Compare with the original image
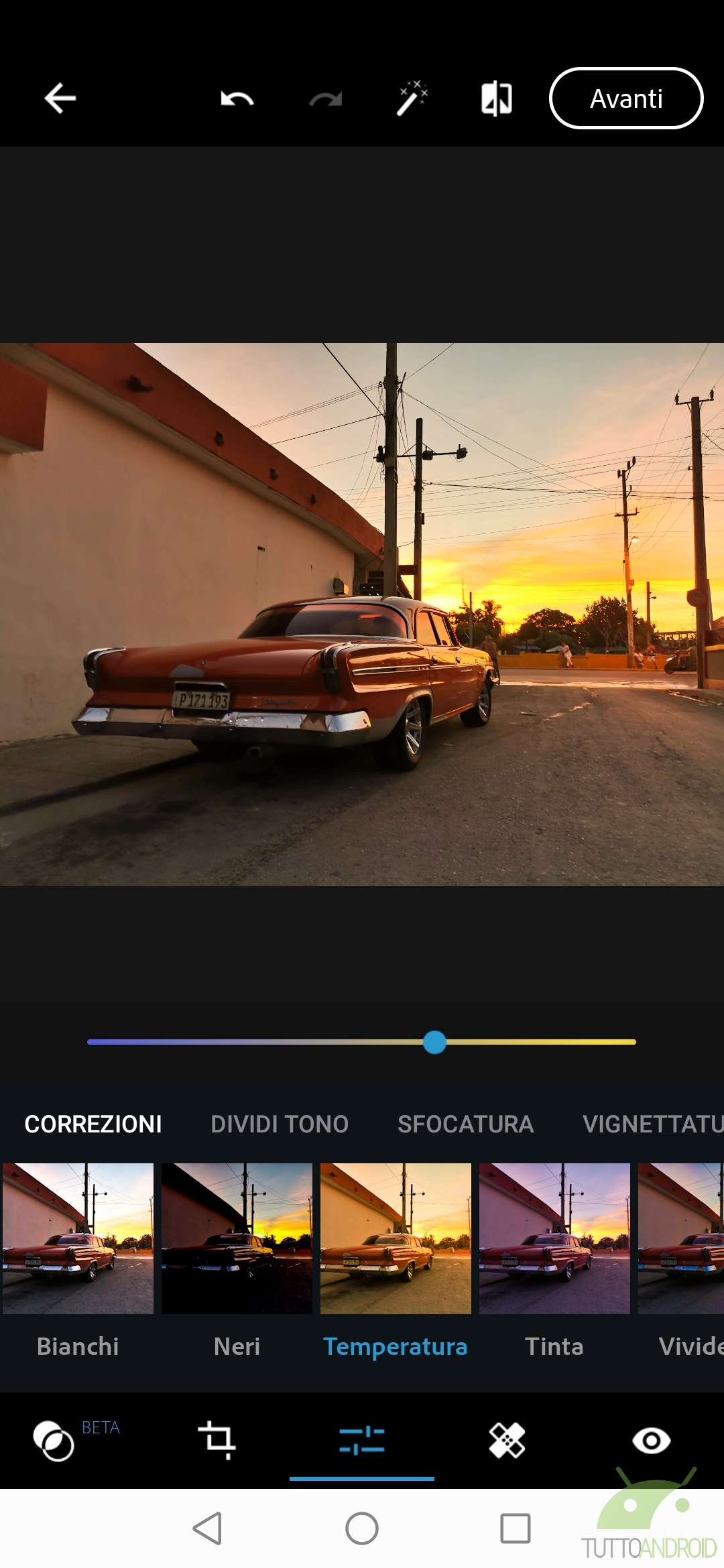 pos(497,99)
